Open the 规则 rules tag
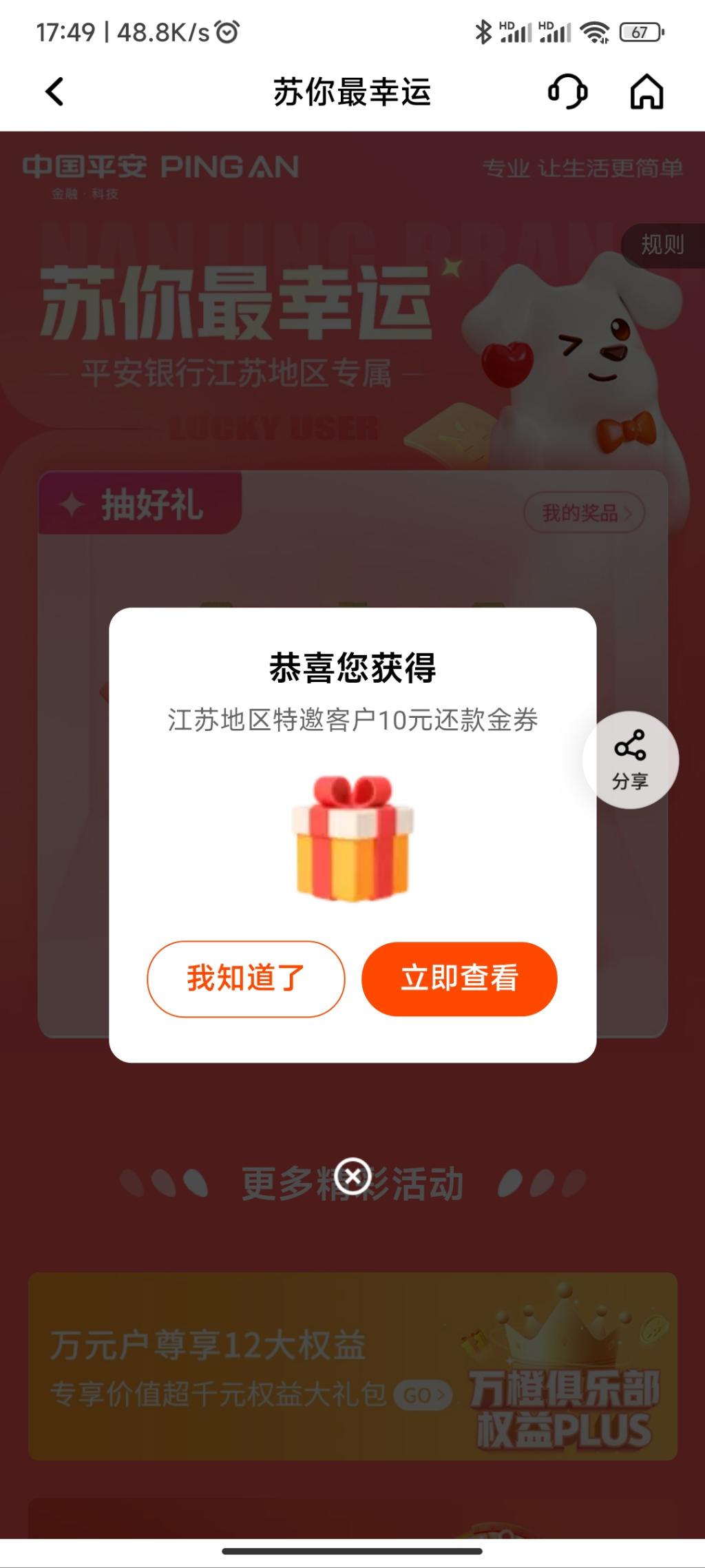705x1568 pixels. (663, 245)
